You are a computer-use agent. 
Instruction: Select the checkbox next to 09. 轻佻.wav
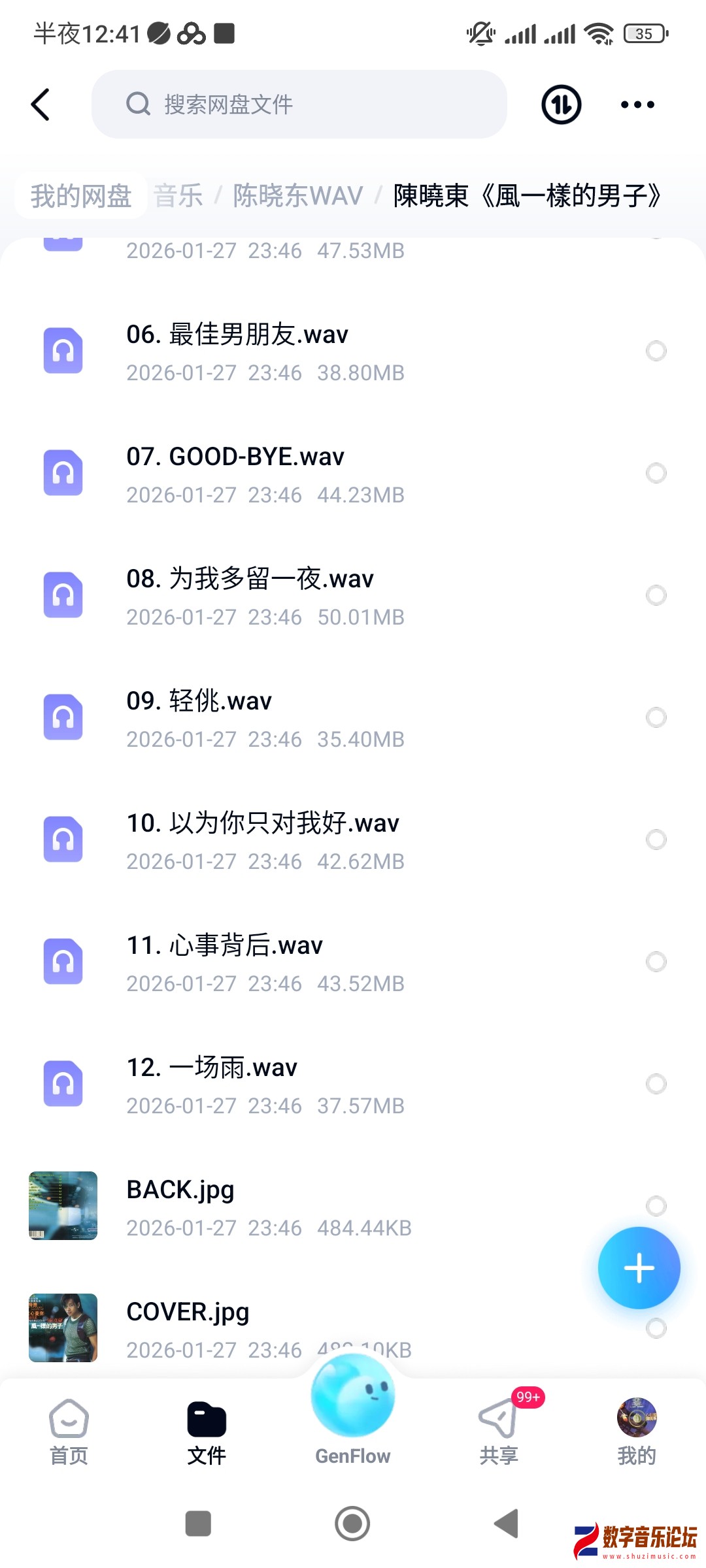coord(656,717)
